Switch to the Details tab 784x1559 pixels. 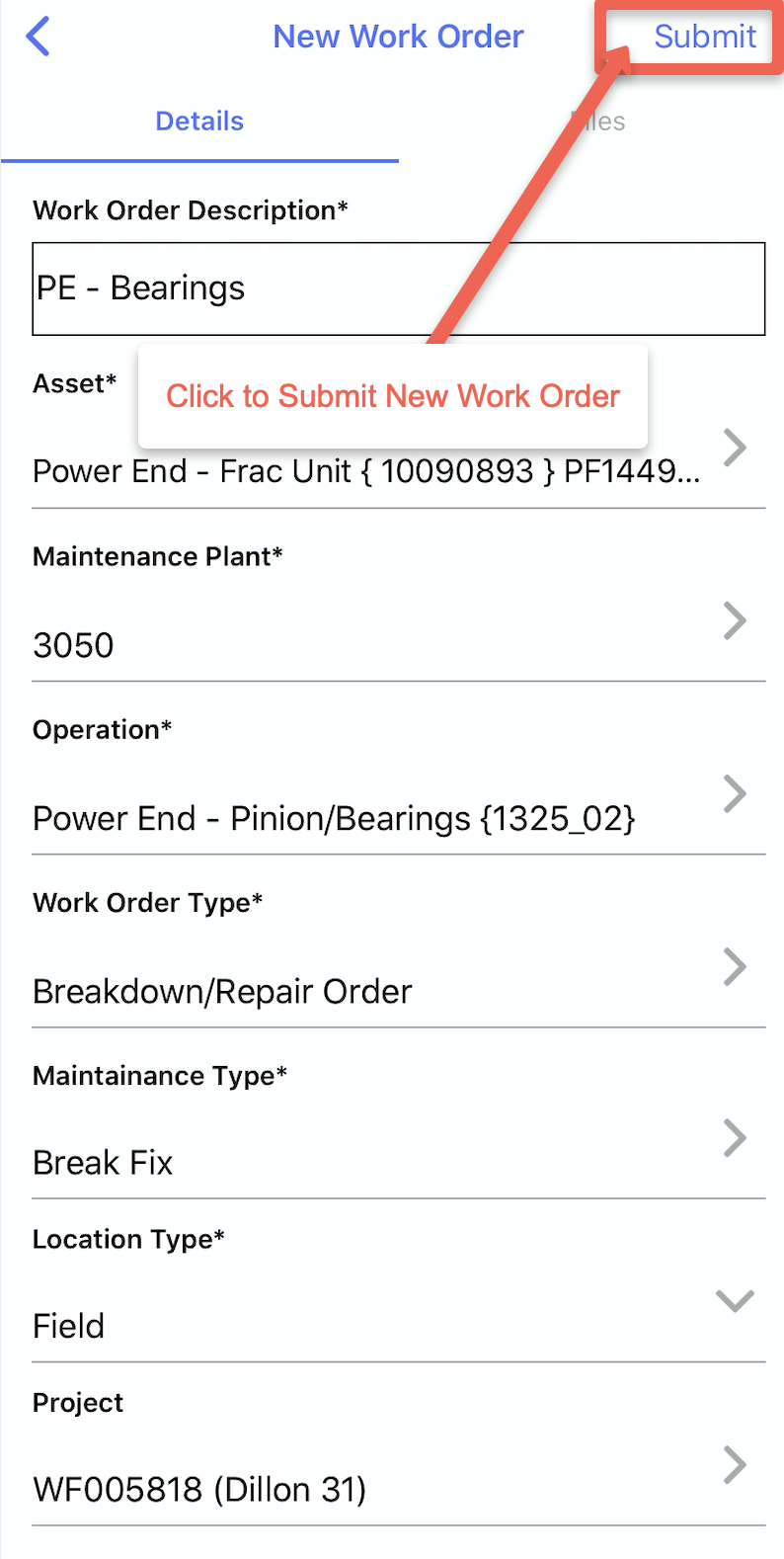click(199, 122)
